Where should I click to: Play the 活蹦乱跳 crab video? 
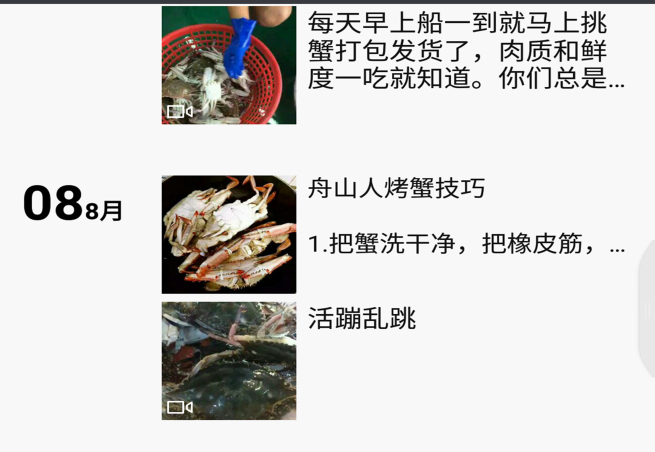229,360
